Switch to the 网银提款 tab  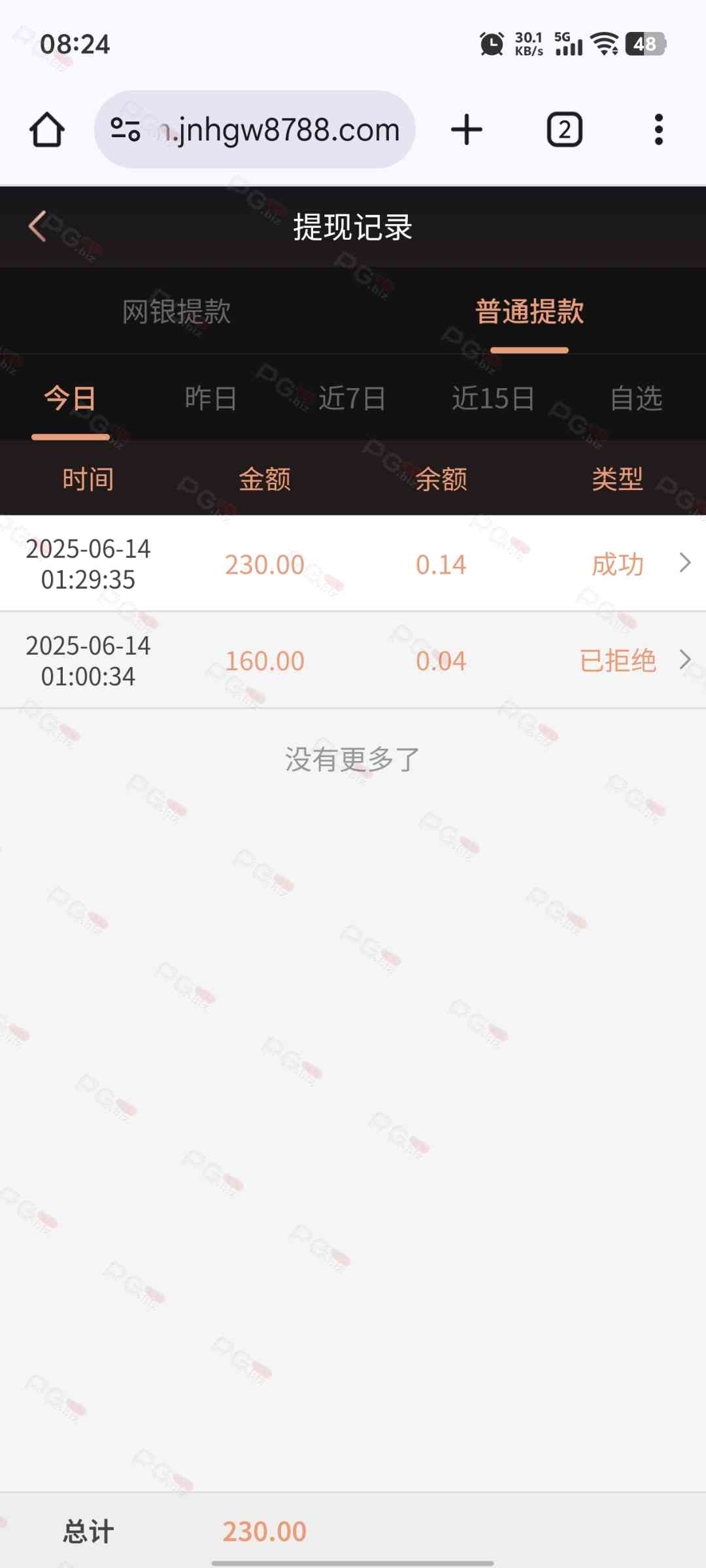tap(176, 312)
